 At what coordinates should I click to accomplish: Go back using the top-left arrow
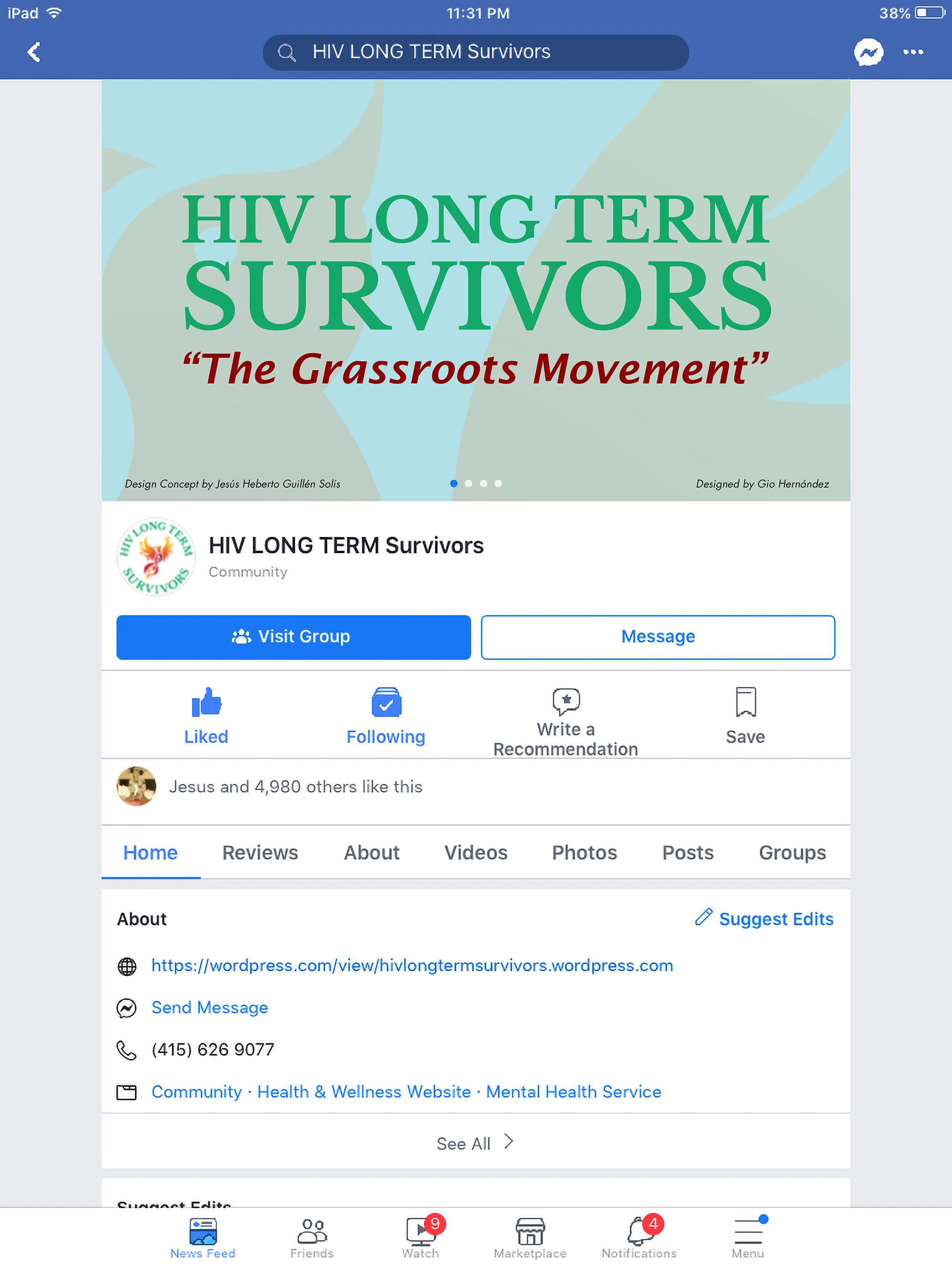(34, 52)
